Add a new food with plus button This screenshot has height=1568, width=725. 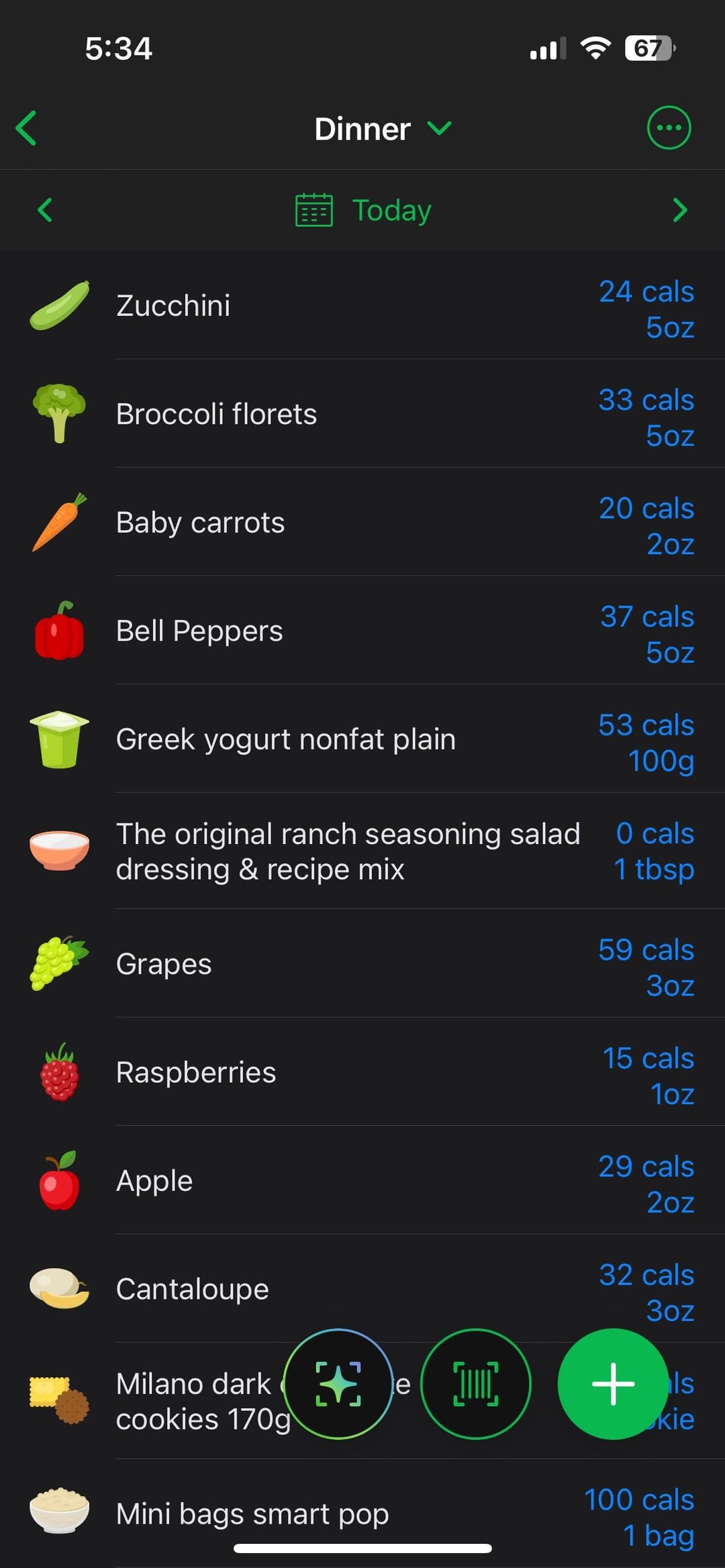[x=612, y=1383]
